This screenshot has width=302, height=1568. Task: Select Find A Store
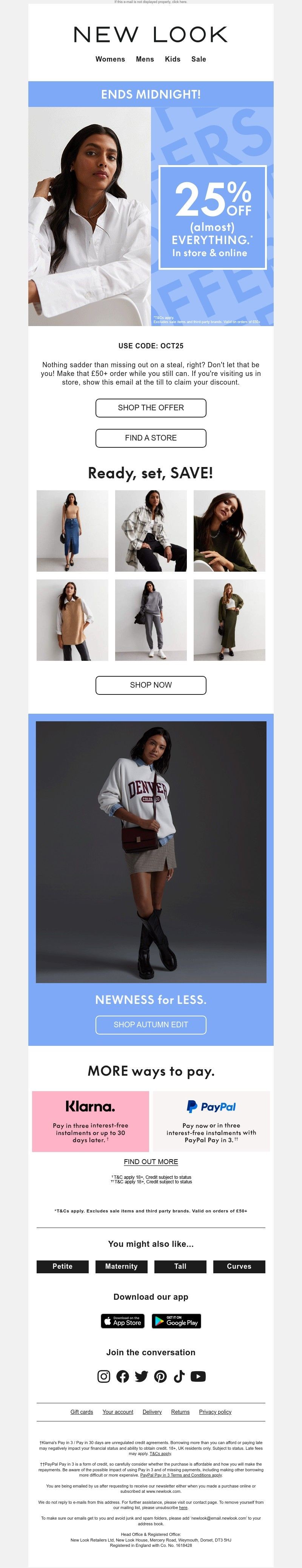point(151,438)
